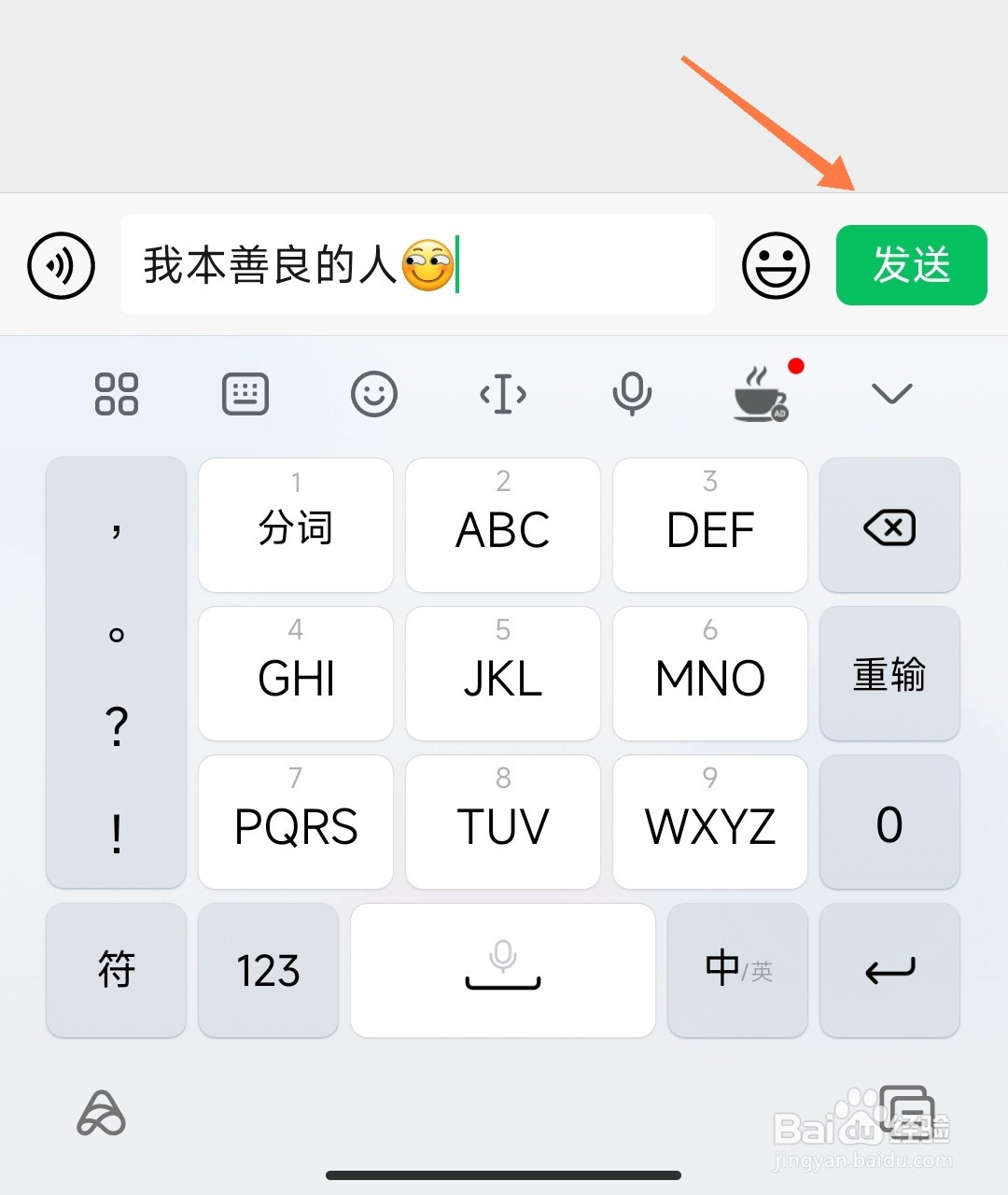This screenshot has height=1195, width=1008.
Task: Toggle the 中/英 language switch key
Action: (737, 970)
